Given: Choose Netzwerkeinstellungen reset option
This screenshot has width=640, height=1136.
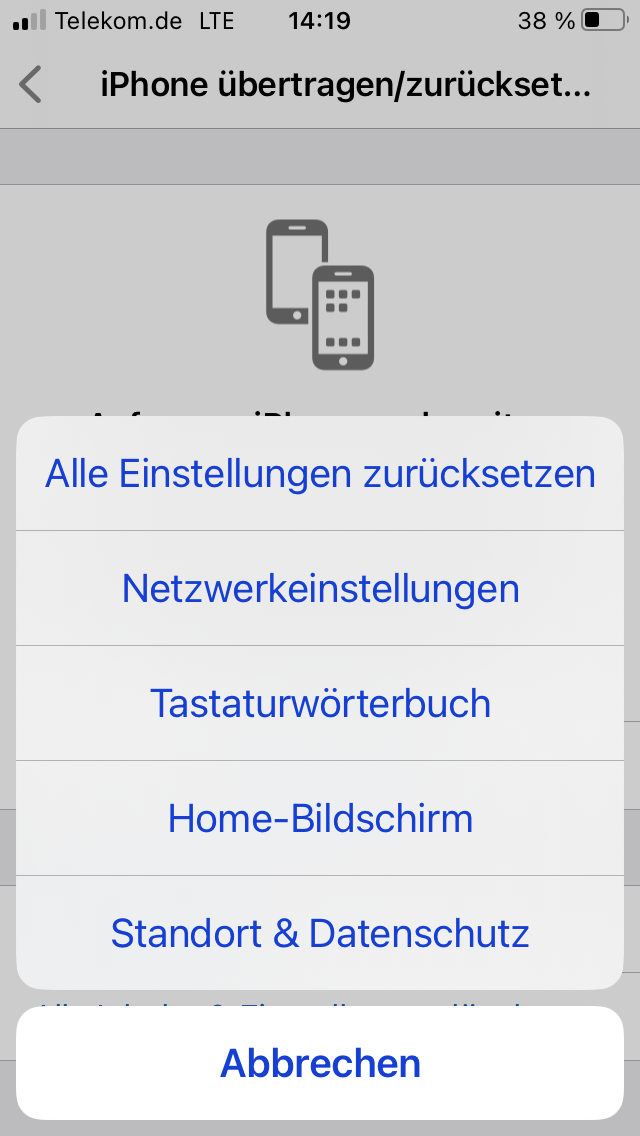Looking at the screenshot, I should [320, 589].
